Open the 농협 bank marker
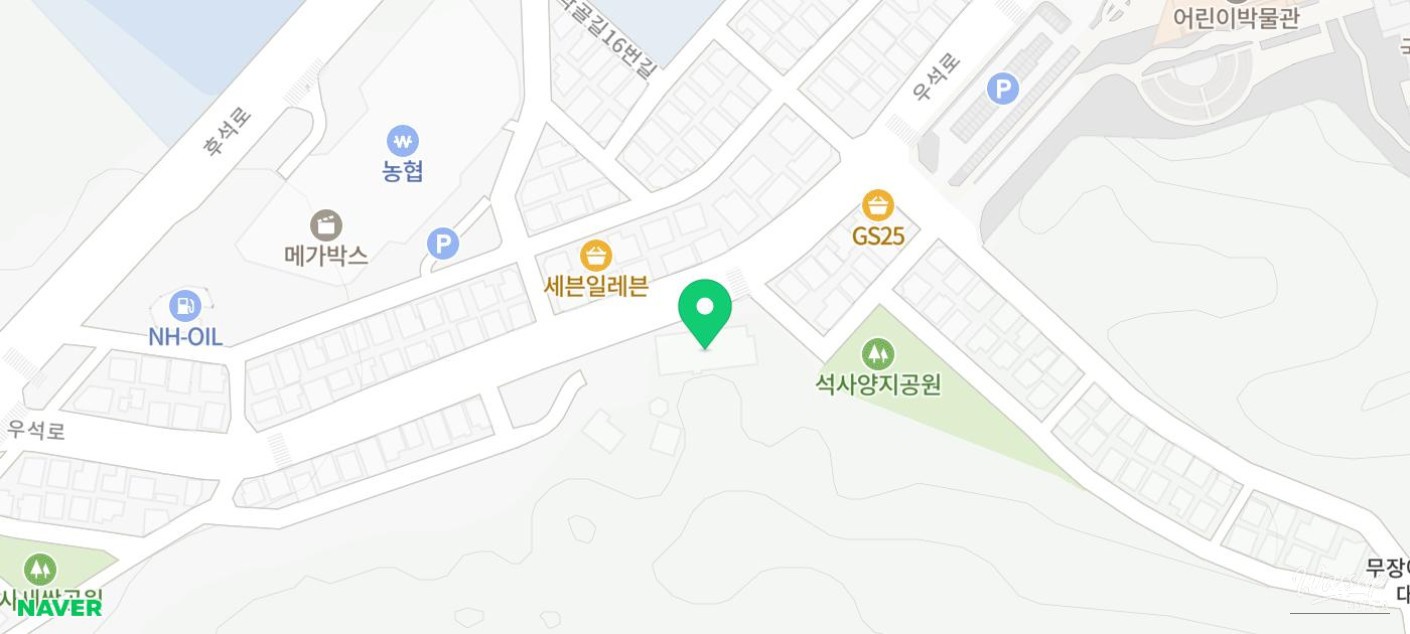The width and height of the screenshot is (1410, 634). click(x=402, y=141)
